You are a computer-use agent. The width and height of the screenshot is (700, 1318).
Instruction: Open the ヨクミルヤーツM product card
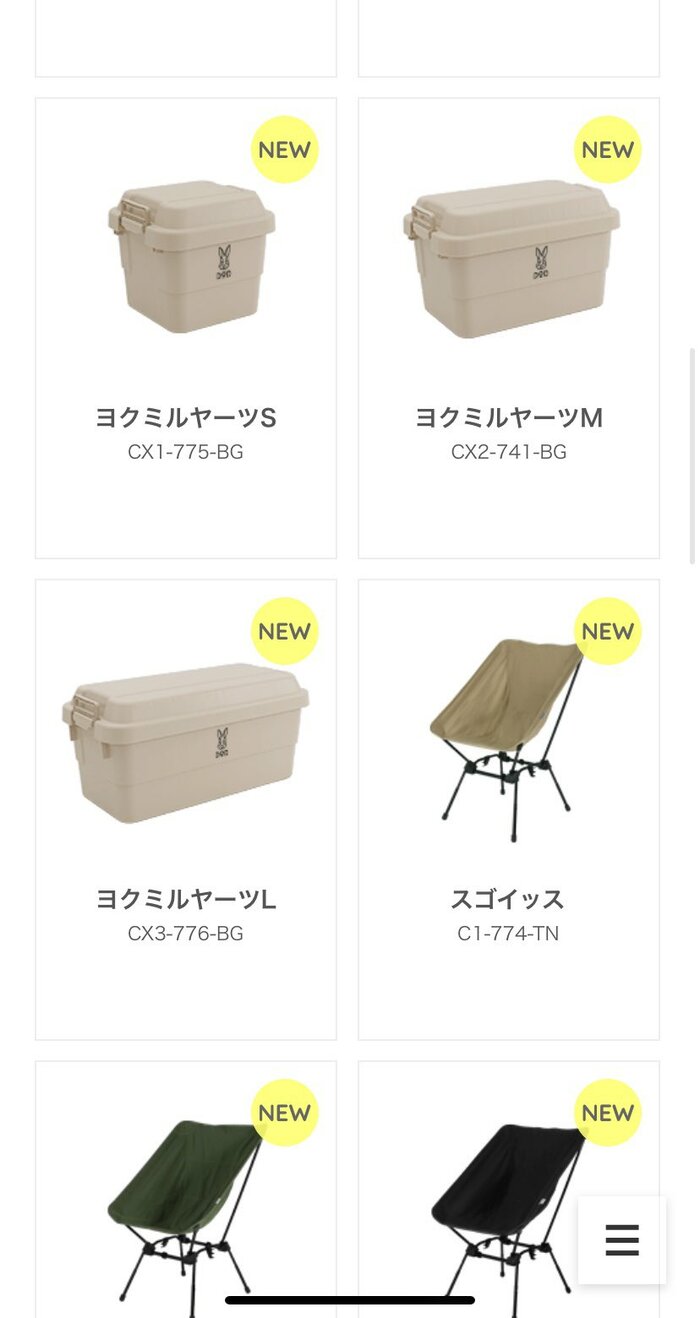click(x=509, y=328)
